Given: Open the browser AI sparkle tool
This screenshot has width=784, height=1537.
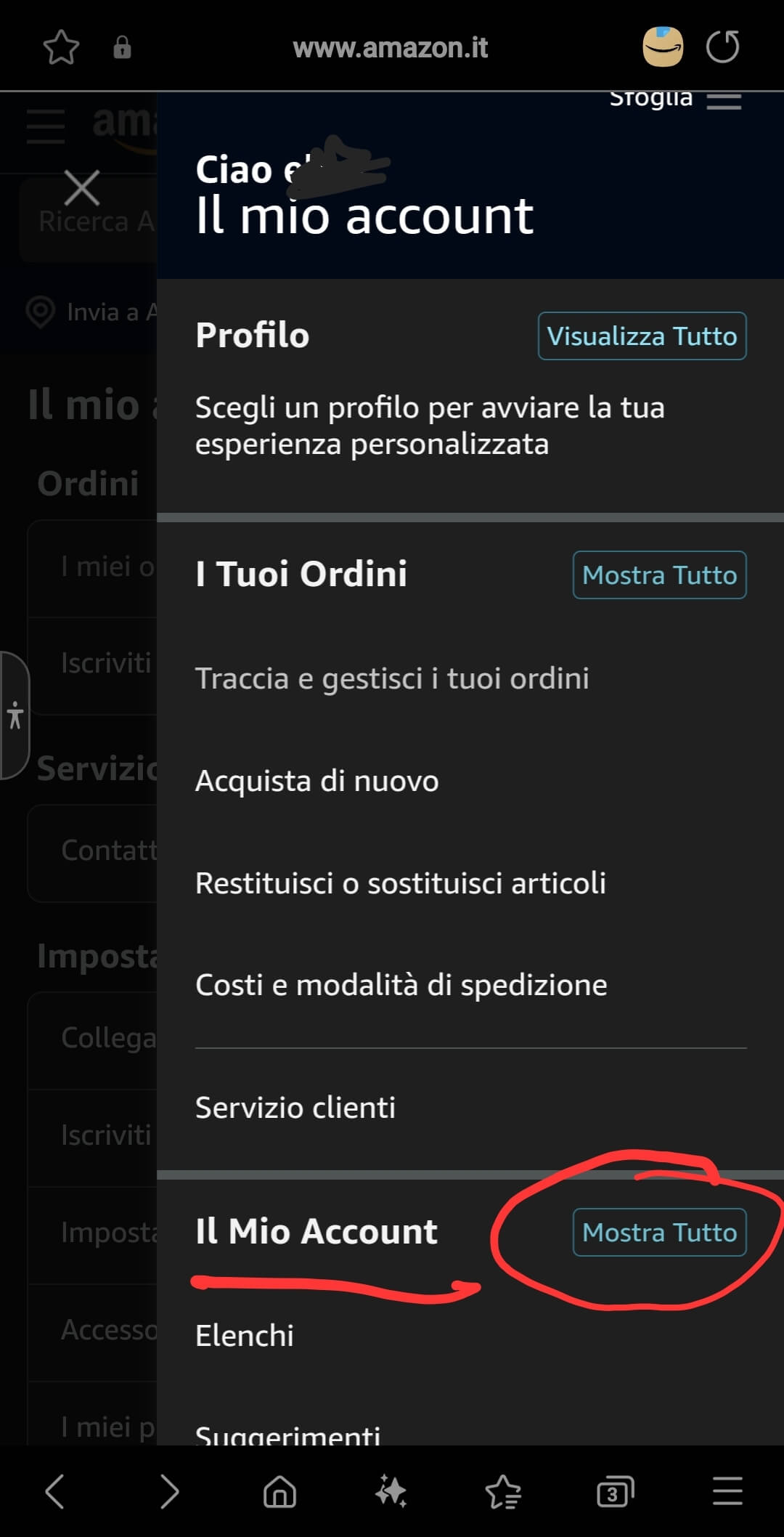Looking at the screenshot, I should click(391, 1493).
